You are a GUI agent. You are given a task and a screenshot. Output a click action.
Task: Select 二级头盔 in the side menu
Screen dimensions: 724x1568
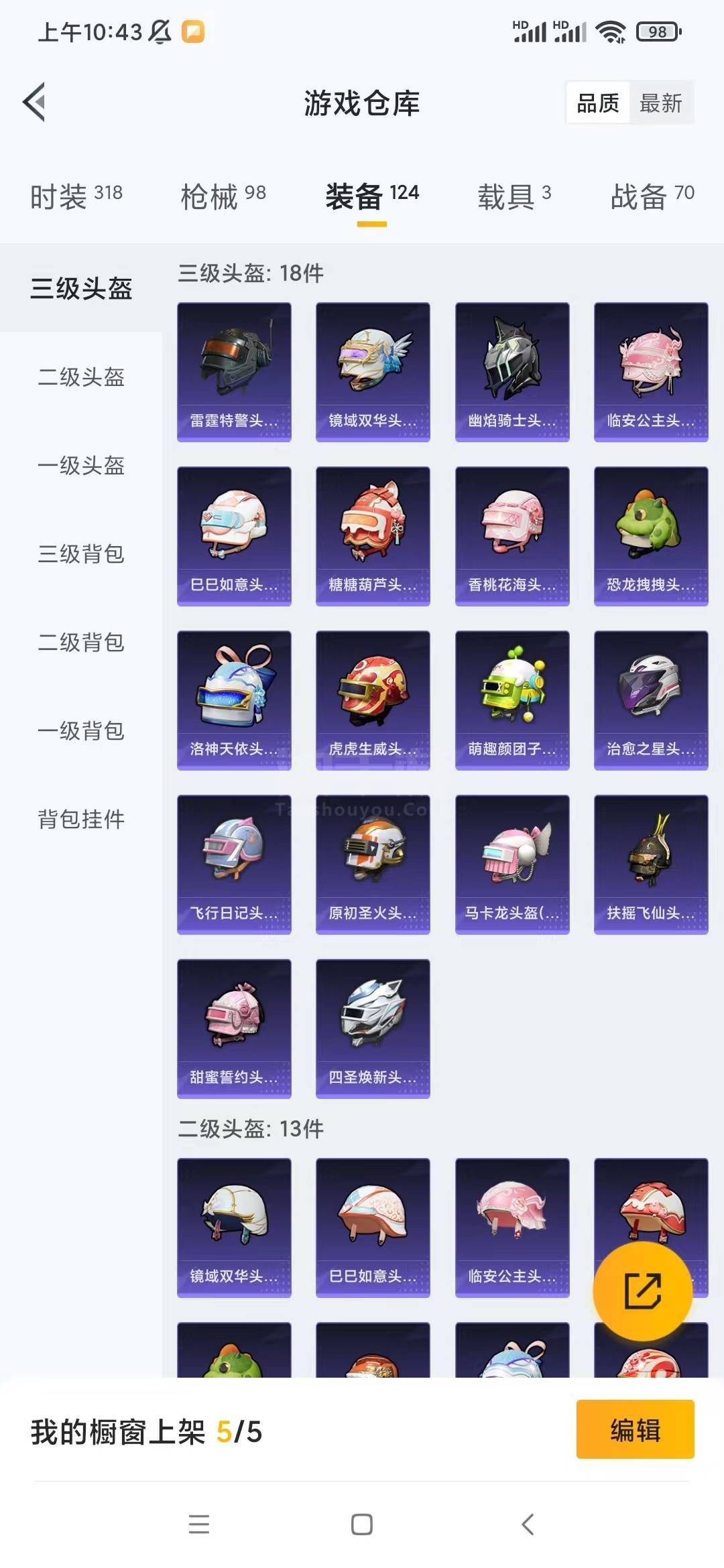tap(81, 377)
